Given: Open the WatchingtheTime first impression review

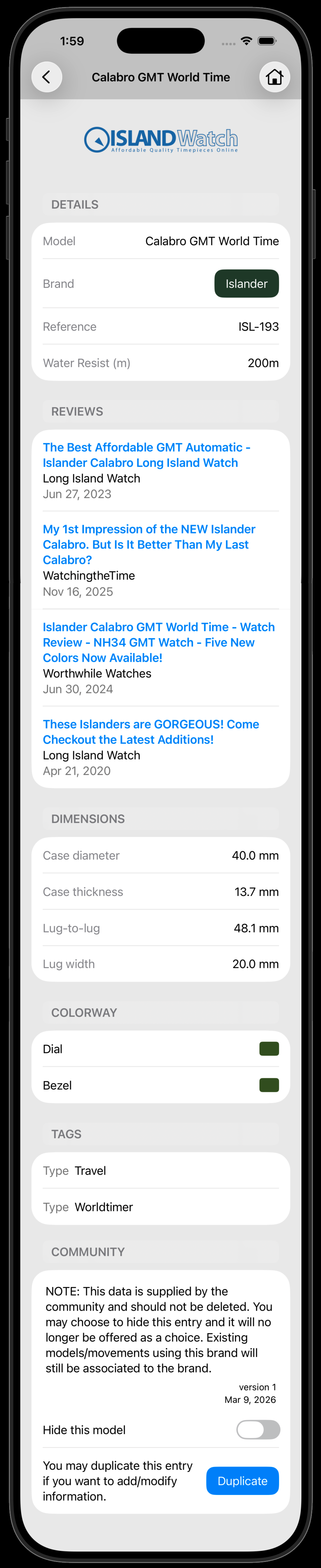Looking at the screenshot, I should [x=149, y=544].
